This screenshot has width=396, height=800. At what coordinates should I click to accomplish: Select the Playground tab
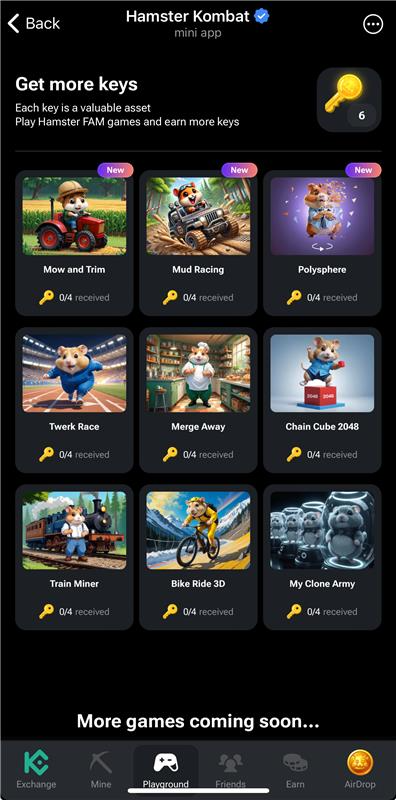(165, 770)
